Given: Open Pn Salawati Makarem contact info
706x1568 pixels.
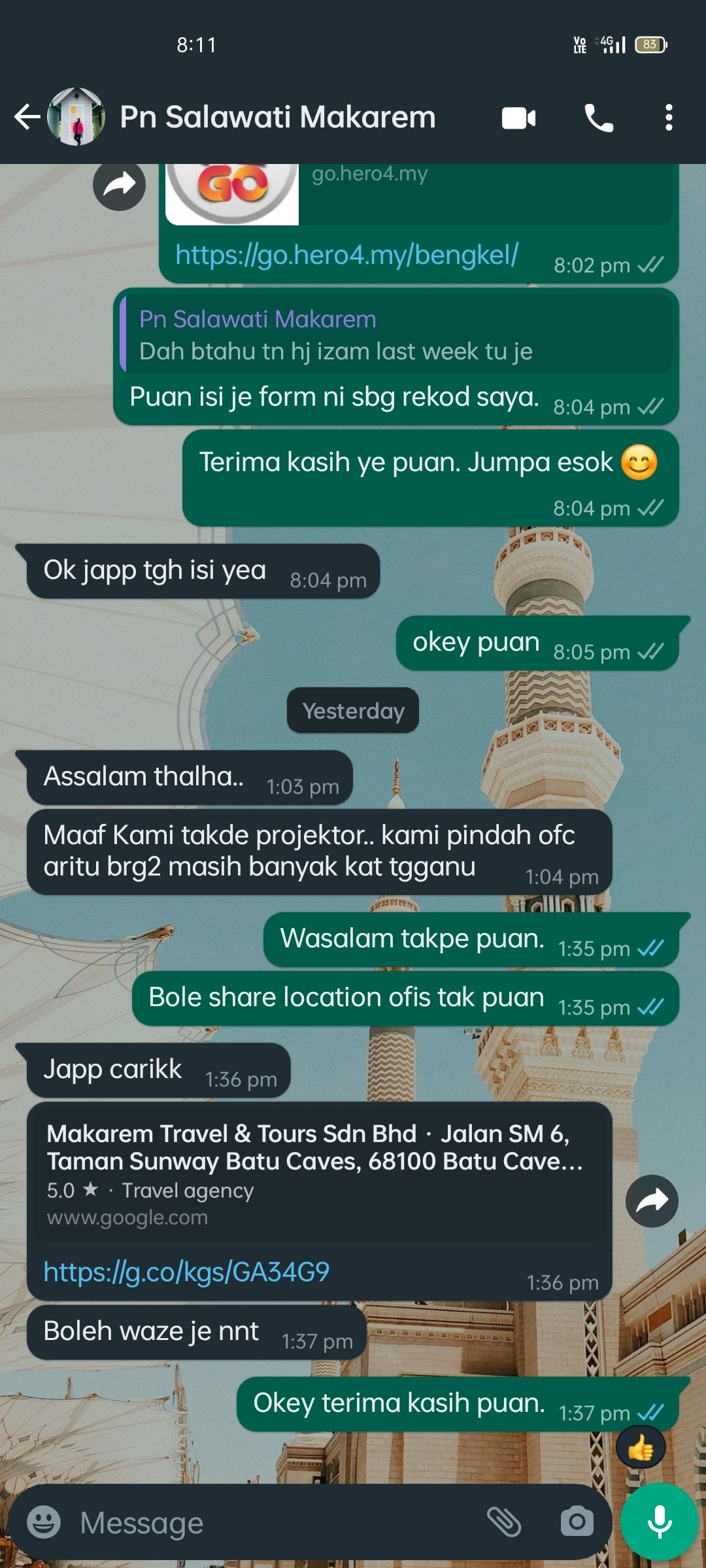Looking at the screenshot, I should coord(277,118).
